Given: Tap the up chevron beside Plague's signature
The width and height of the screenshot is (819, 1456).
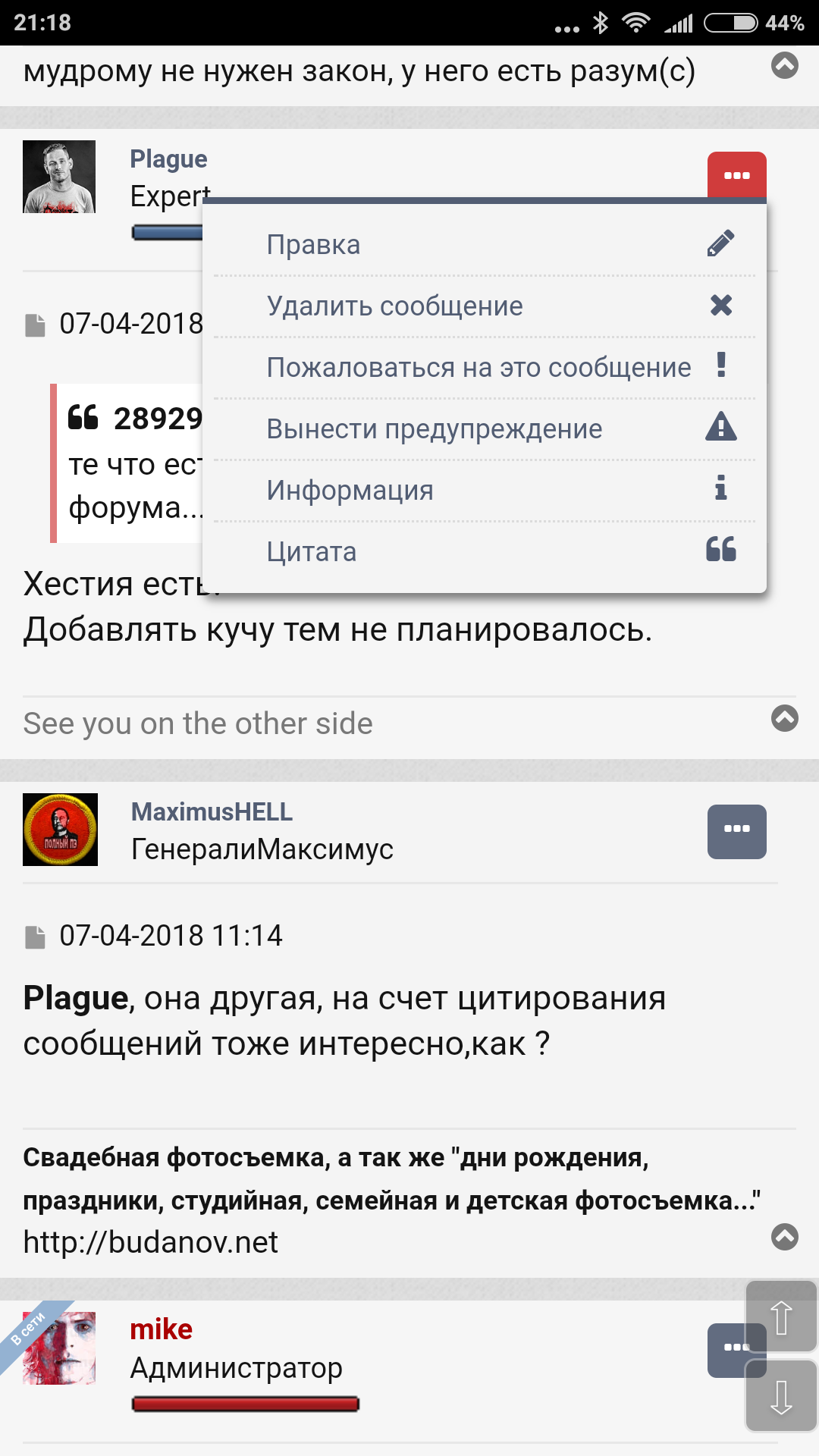Looking at the screenshot, I should point(784,718).
